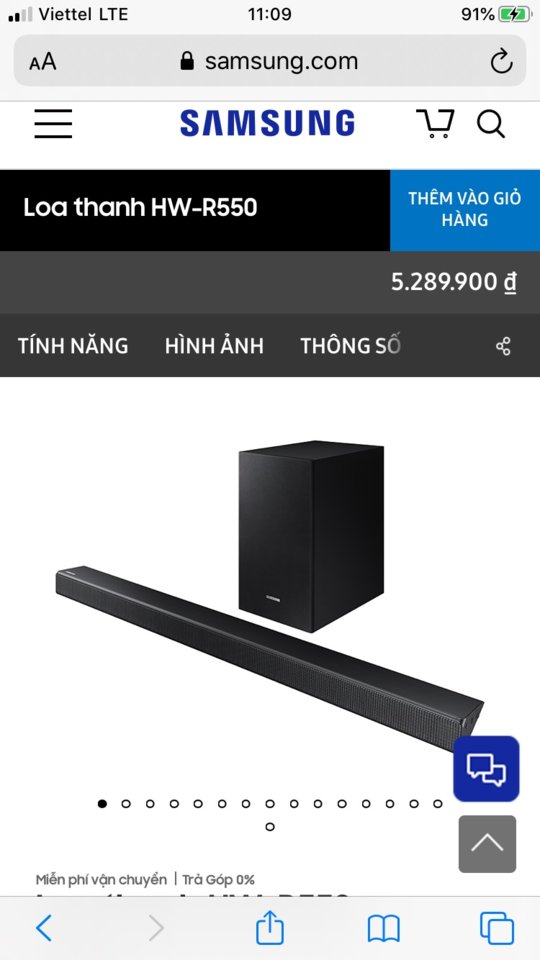Tap THÊM VÀO GIỎ HÀNG button
This screenshot has width=540, height=960.
(465, 210)
